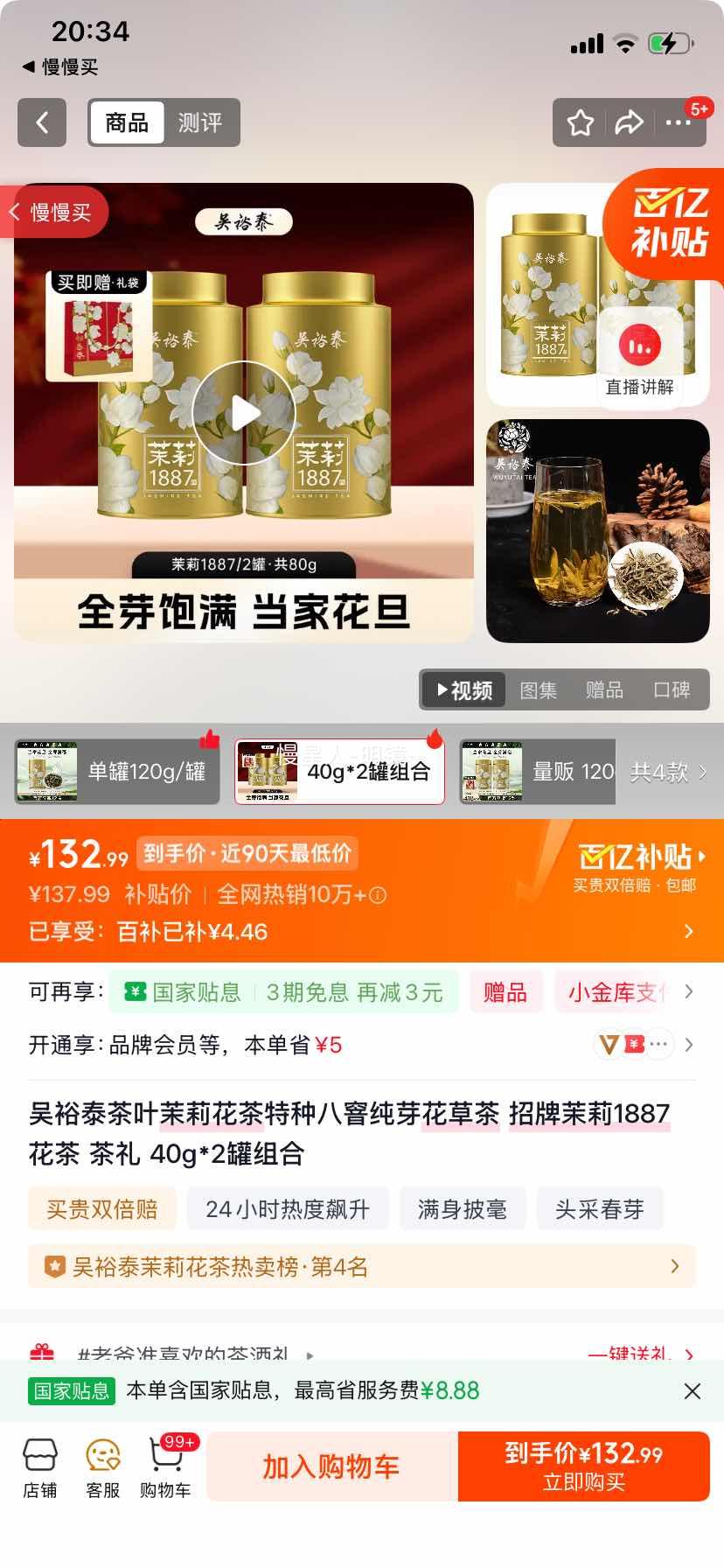Switch to the 测评 reviews tab
Image resolution: width=724 pixels, height=1568 pixels.
(200, 122)
